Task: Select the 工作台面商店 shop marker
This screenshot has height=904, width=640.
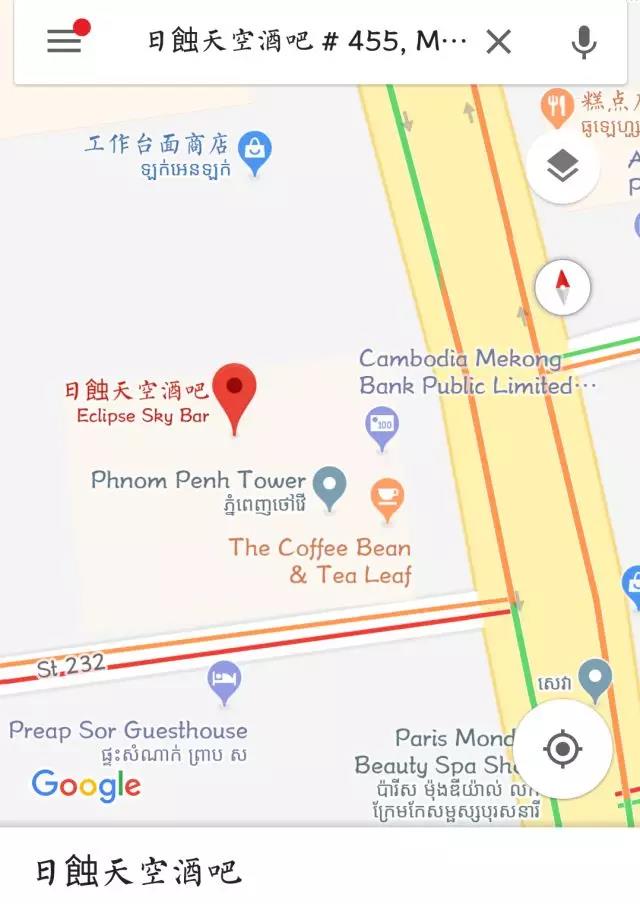Action: (x=256, y=152)
